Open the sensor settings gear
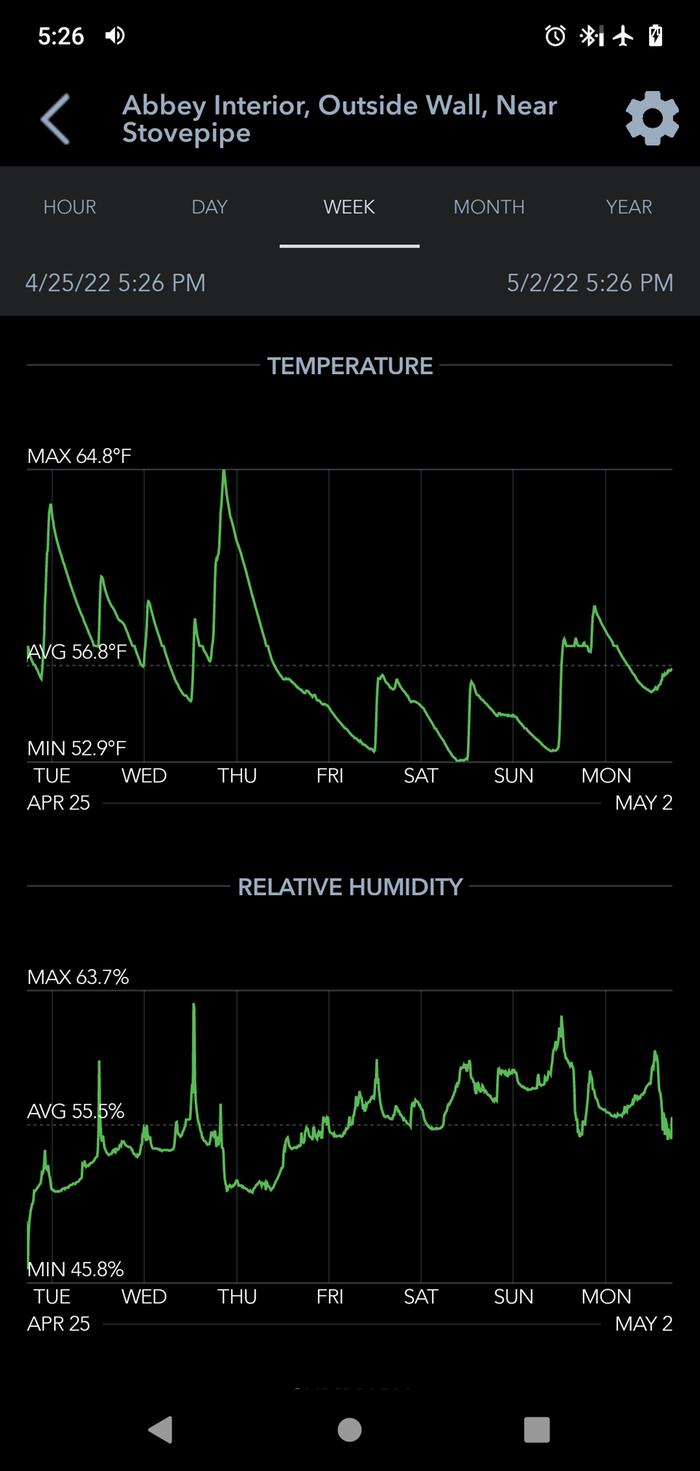Viewport: 700px width, 1471px height. pyautogui.click(x=651, y=119)
